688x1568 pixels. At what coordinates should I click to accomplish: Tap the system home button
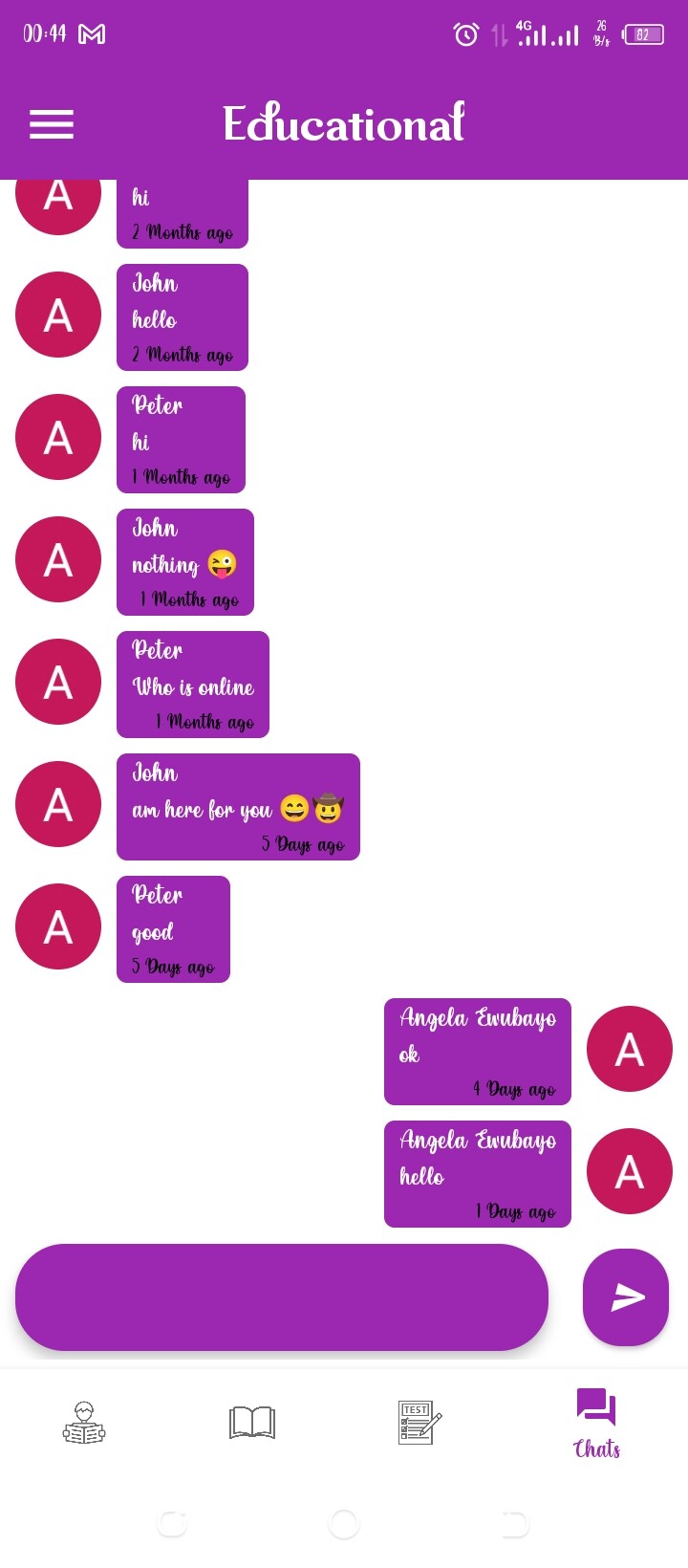point(344,1523)
